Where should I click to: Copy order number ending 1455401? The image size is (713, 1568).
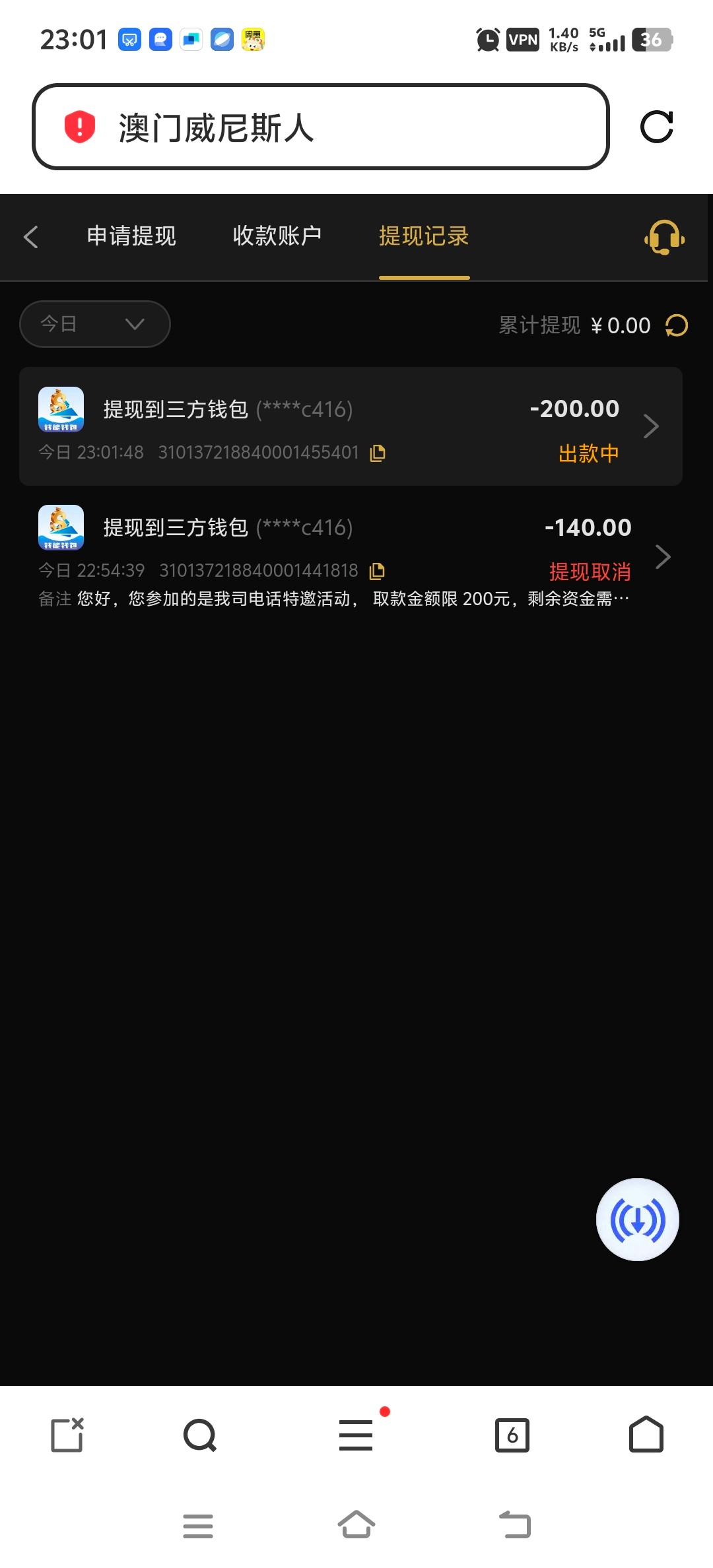point(378,453)
